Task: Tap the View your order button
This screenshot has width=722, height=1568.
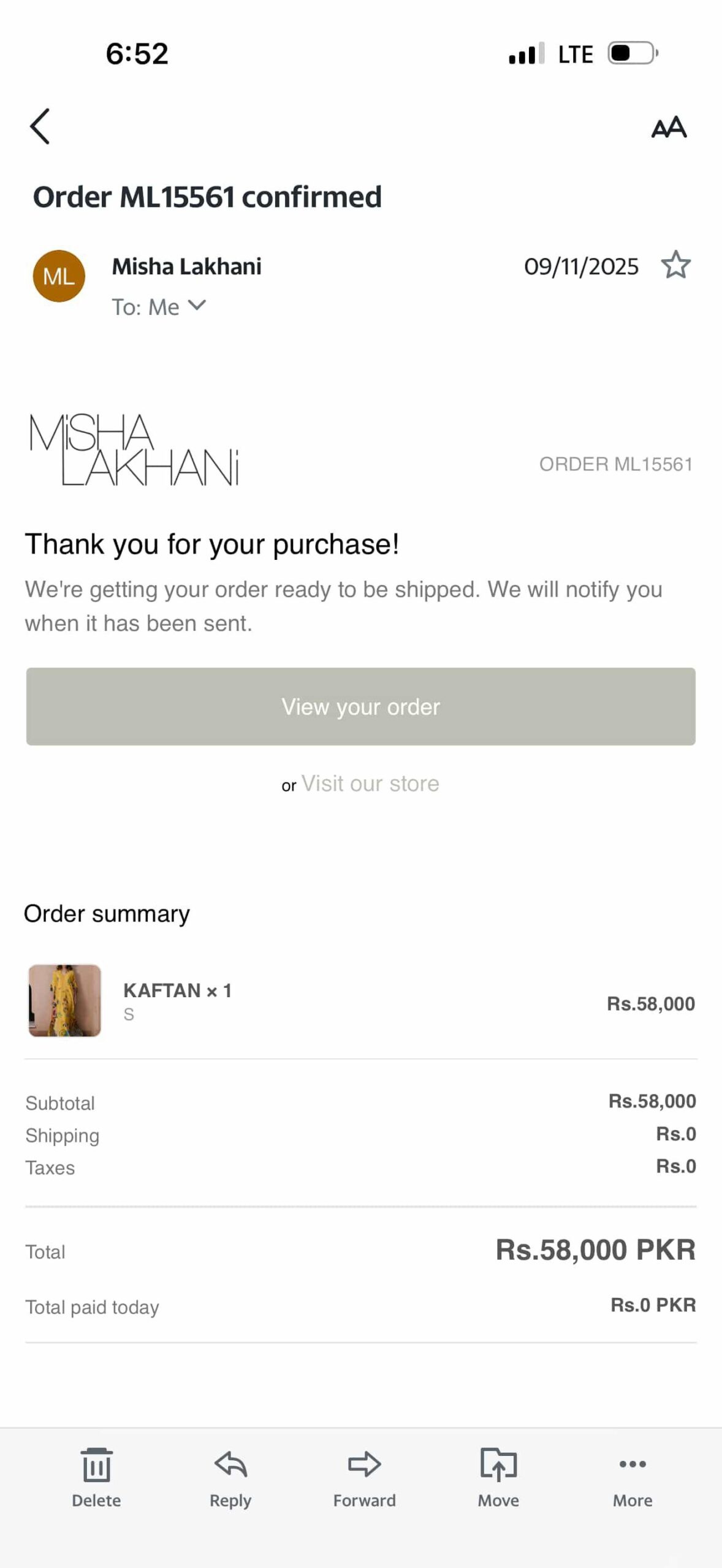Action: coord(360,706)
